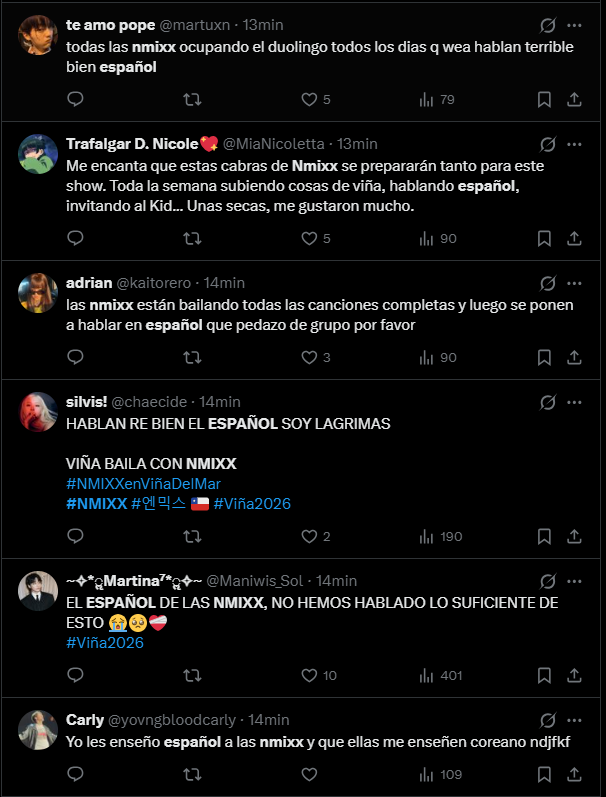The image size is (606, 797).
Task: Open the #NMIXX hashtag in silvis! tweet
Action: 96,503
